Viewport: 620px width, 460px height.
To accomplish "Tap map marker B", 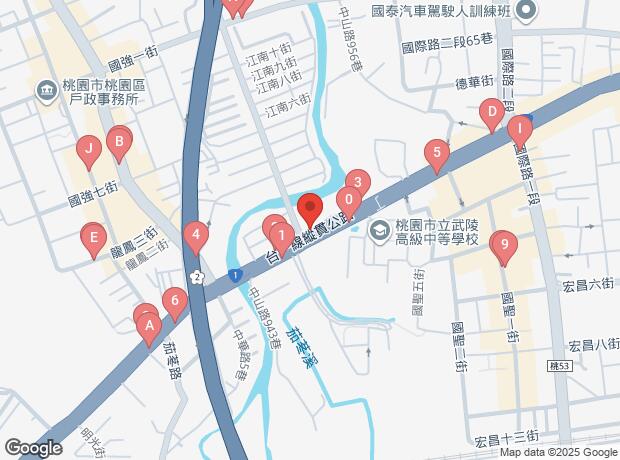I will click(119, 143).
